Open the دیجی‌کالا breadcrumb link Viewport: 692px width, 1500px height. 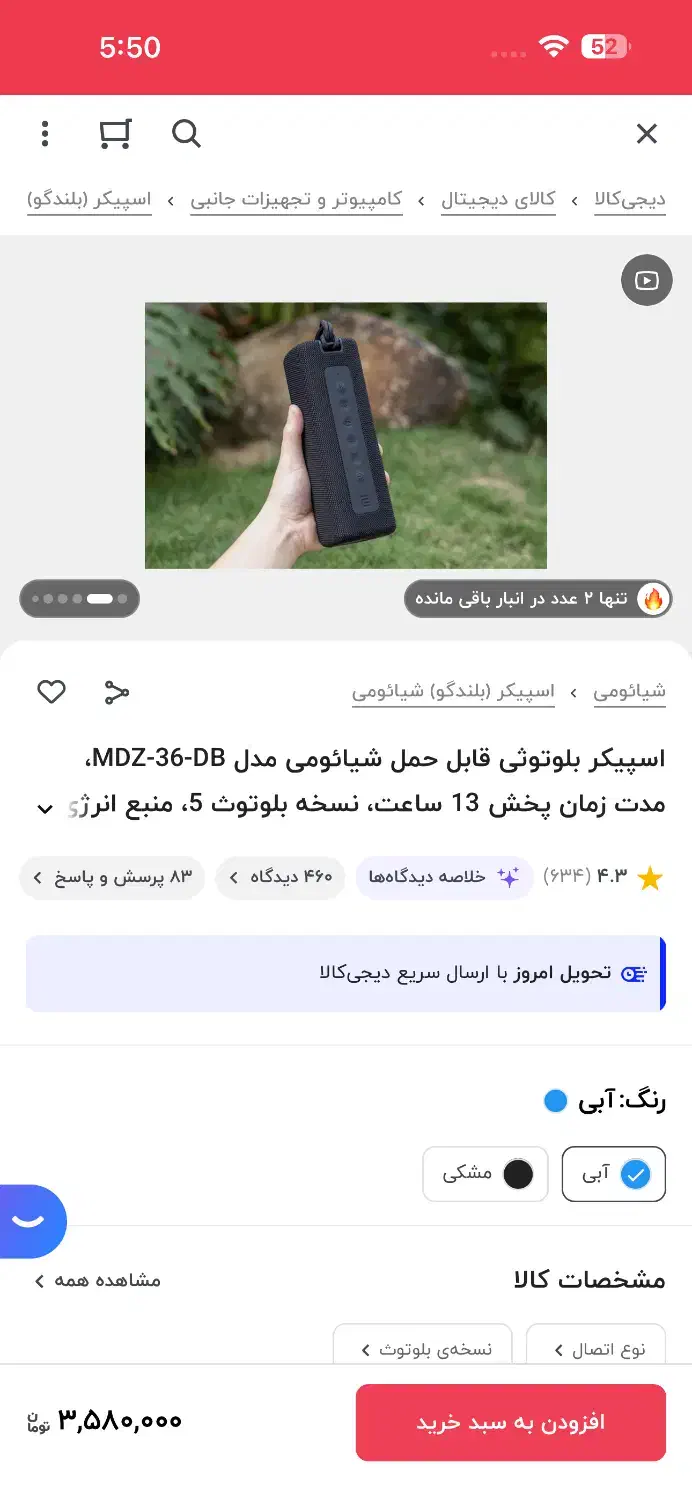pos(629,199)
